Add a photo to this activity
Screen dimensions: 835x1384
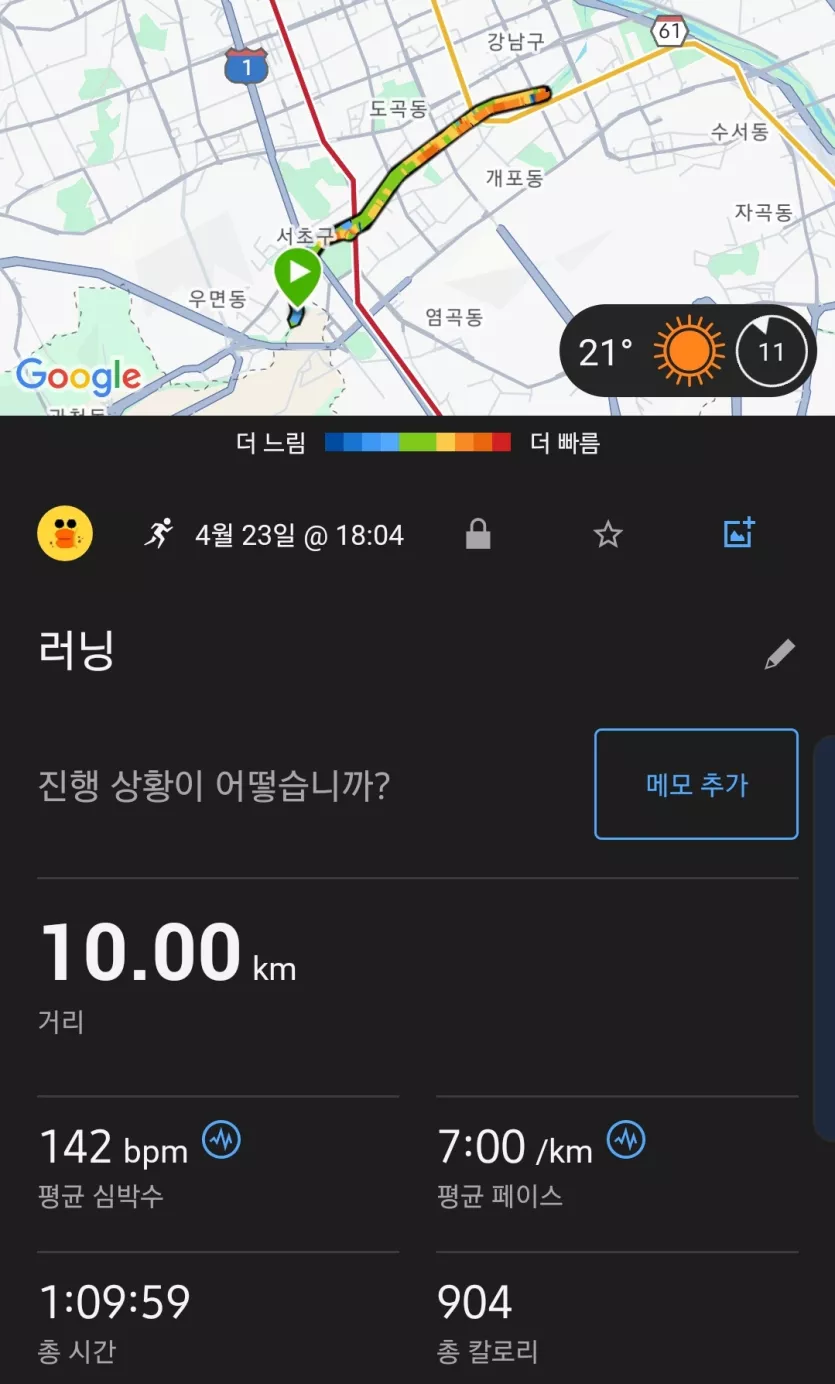click(739, 533)
